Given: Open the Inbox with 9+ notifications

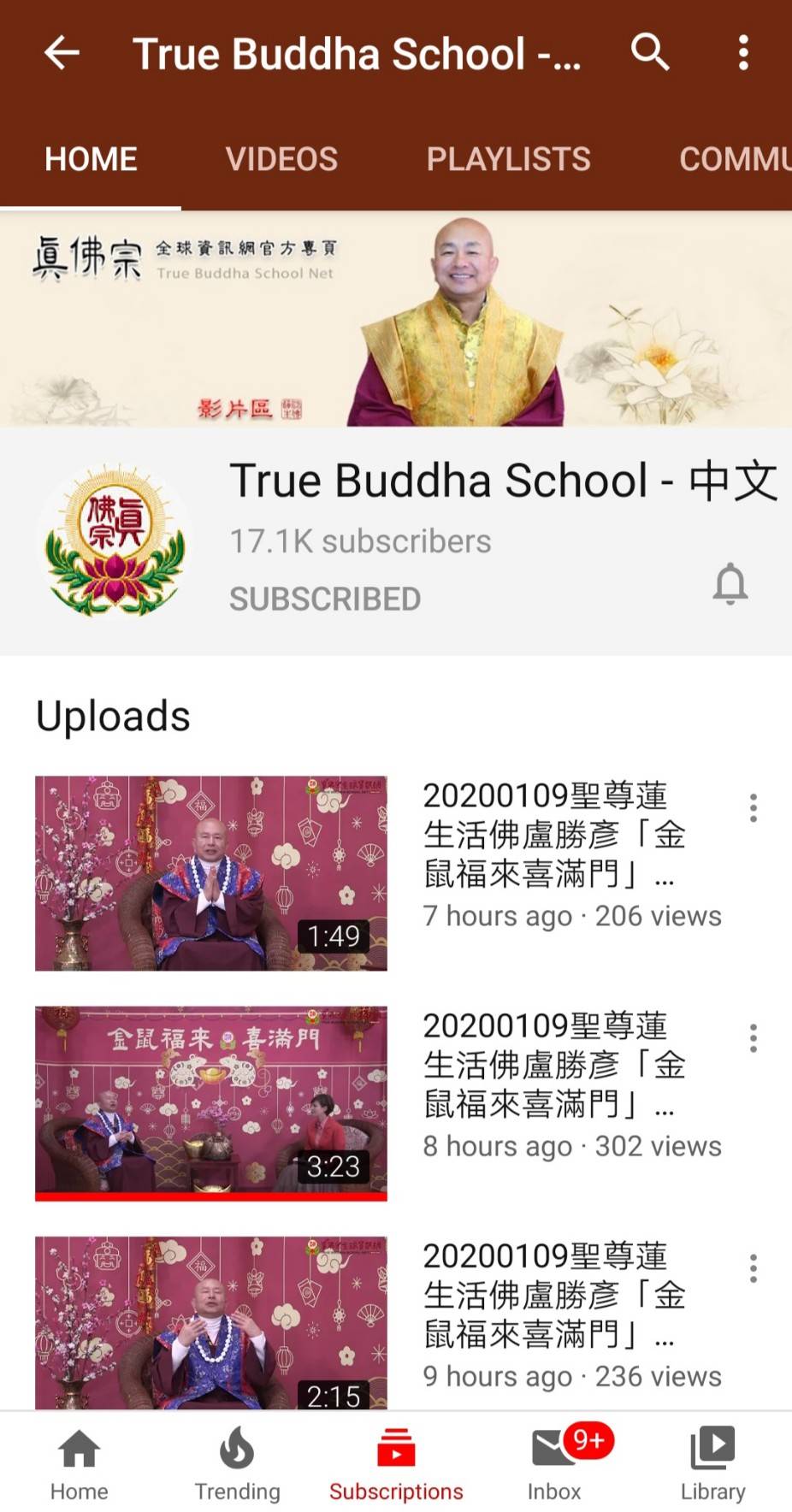Looking at the screenshot, I should tap(554, 1463).
